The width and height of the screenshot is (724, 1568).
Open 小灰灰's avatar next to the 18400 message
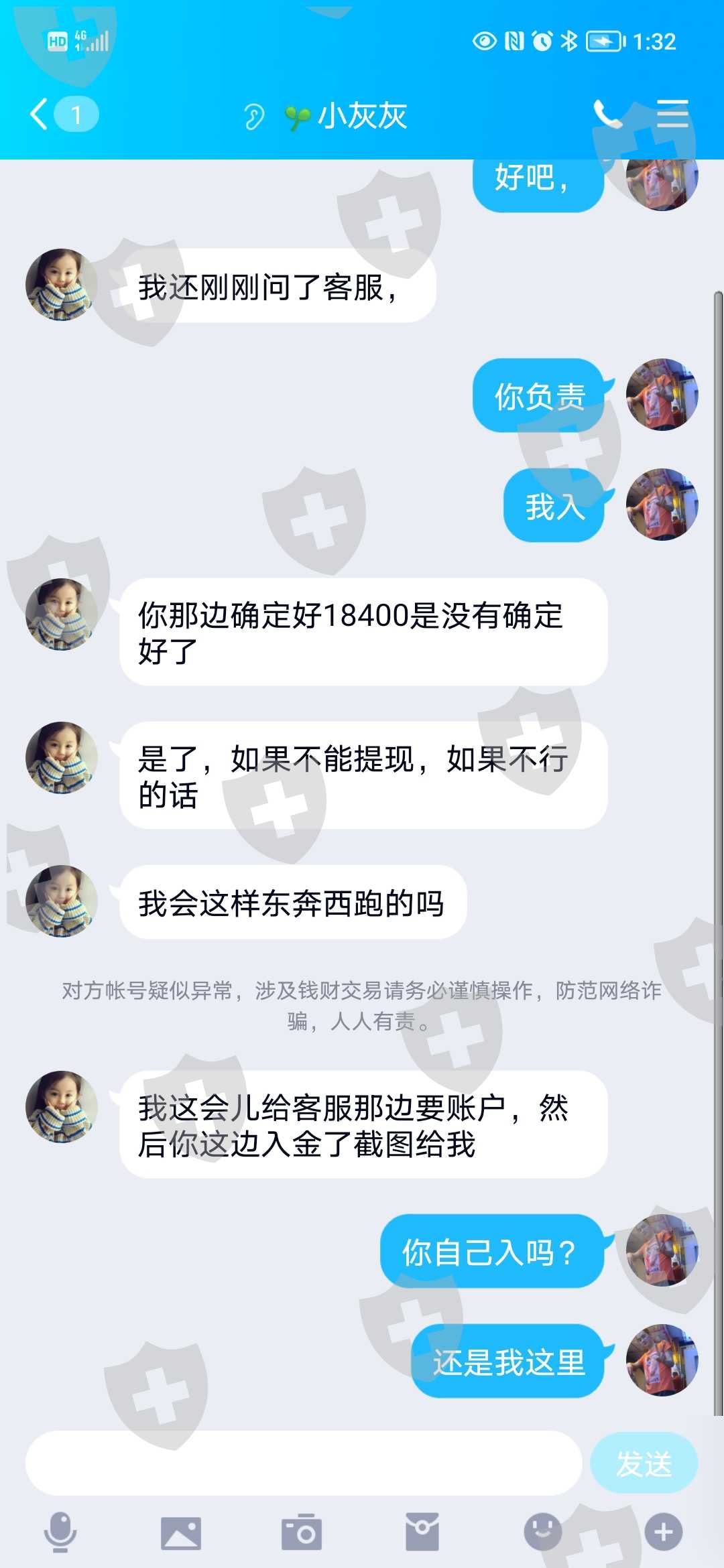pos(62,614)
